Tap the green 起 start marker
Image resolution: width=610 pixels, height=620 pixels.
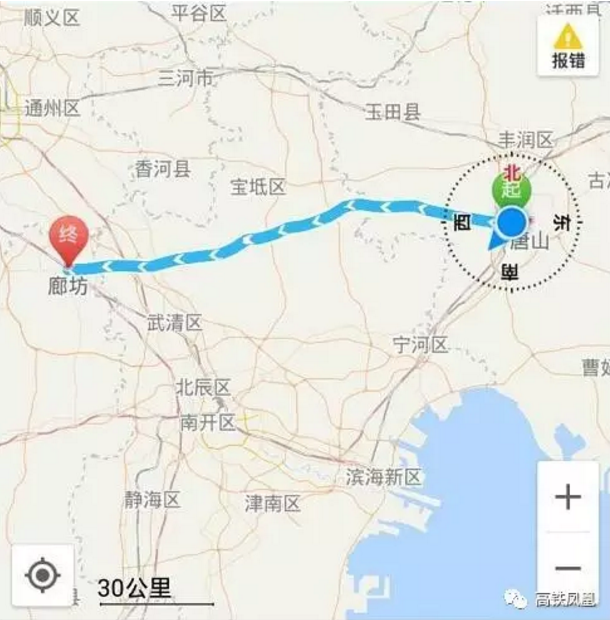pyautogui.click(x=511, y=190)
